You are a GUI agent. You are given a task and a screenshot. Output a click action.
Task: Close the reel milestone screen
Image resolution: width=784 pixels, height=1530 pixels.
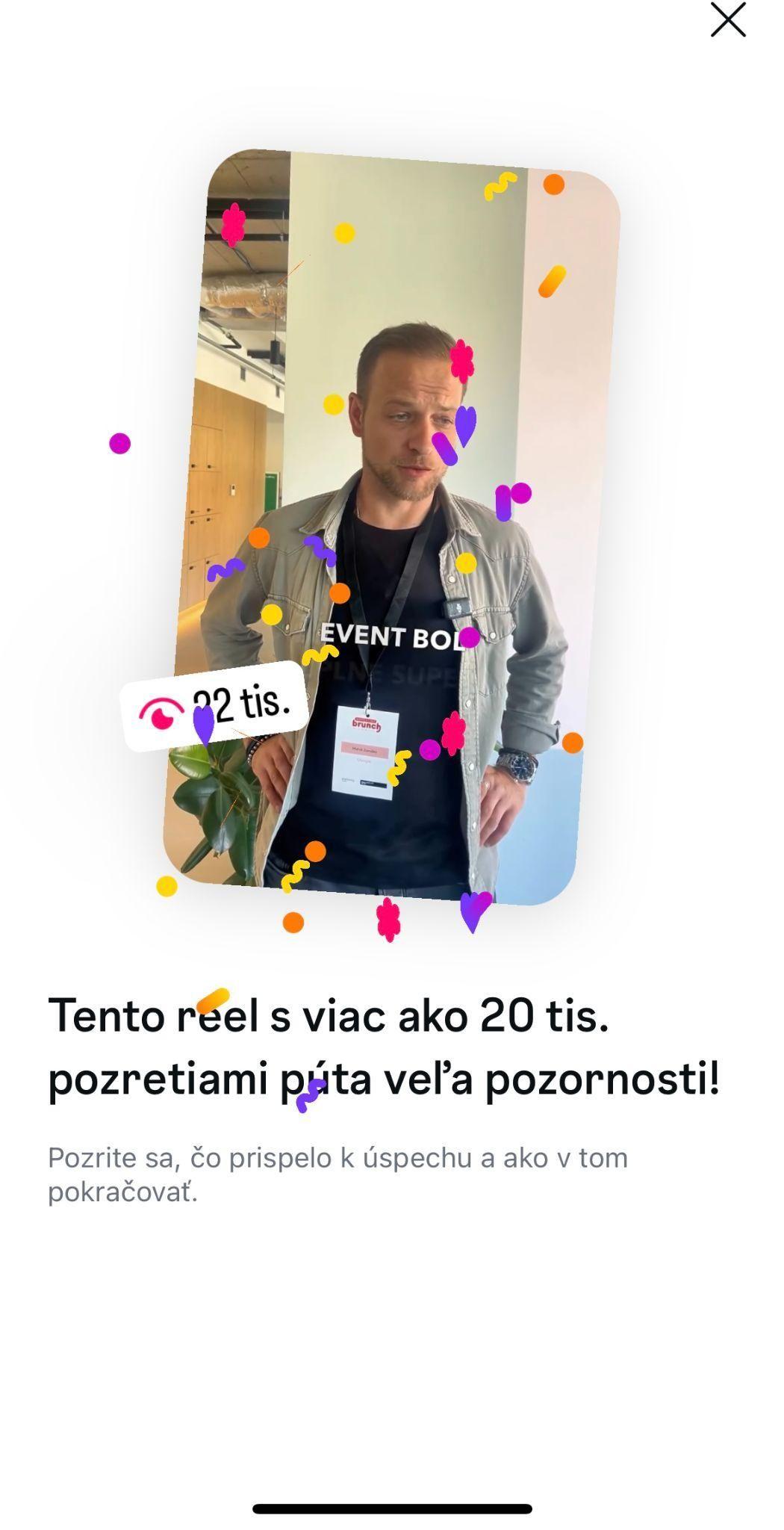point(728,20)
